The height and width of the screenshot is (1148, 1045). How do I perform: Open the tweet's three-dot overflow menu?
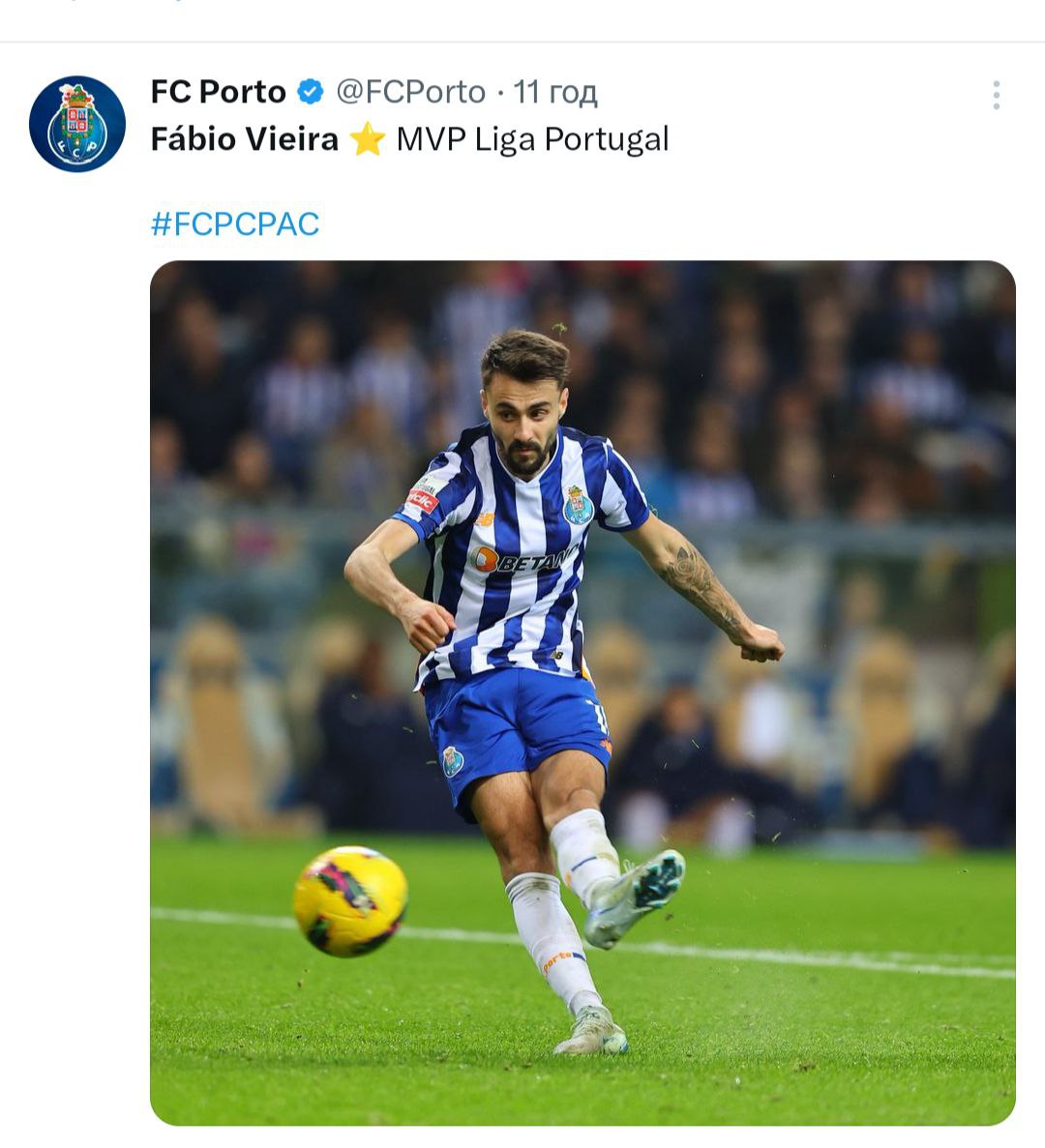[996, 95]
